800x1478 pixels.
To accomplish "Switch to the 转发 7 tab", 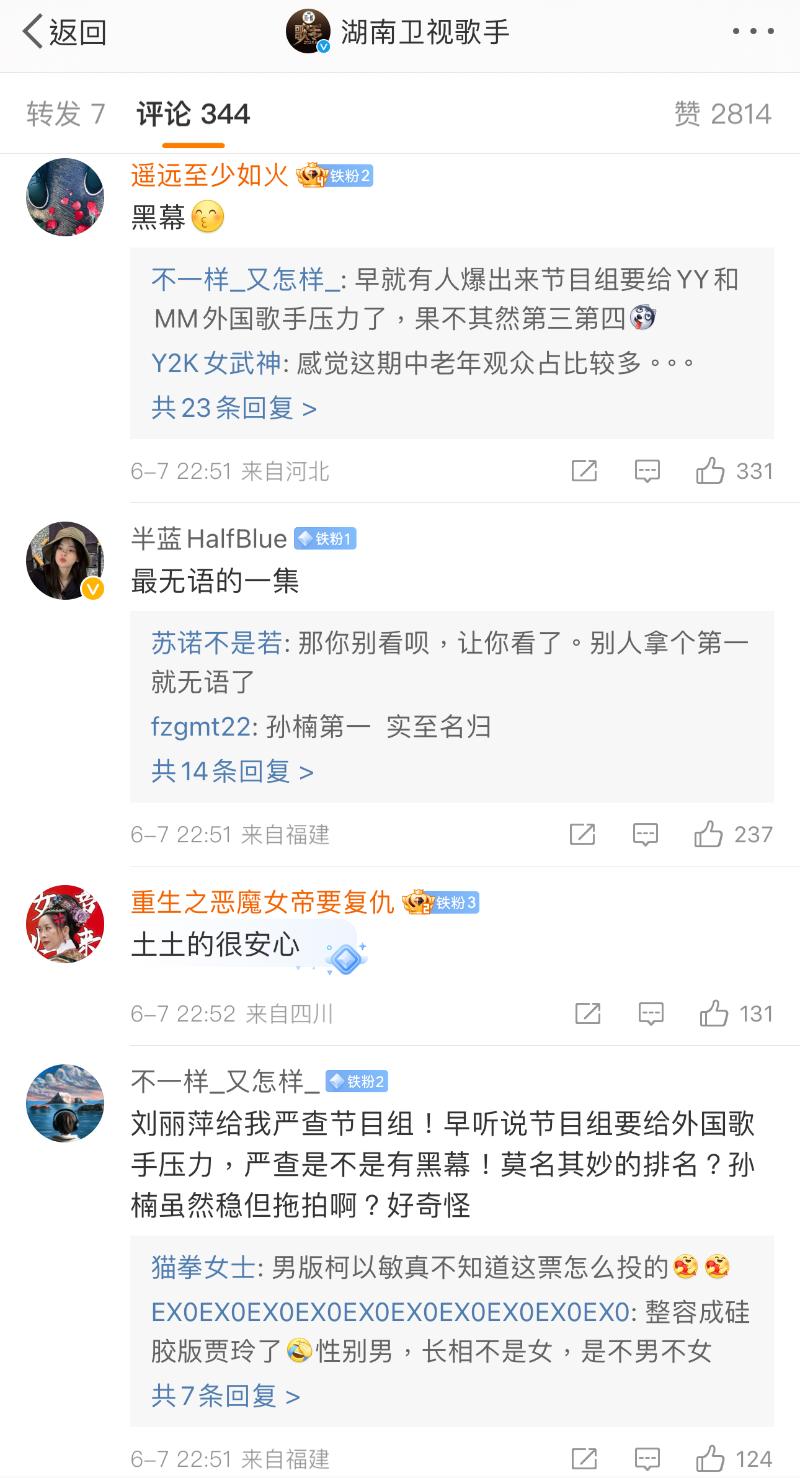I will click(65, 114).
